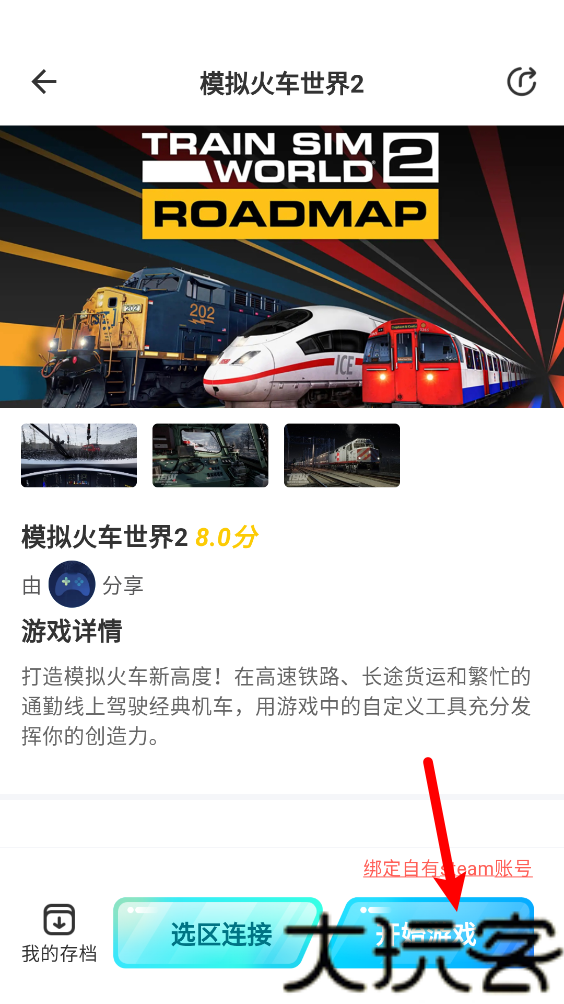The image size is (564, 1004).
Task: View the third screenshot thumbnail of night train
Action: (342, 455)
